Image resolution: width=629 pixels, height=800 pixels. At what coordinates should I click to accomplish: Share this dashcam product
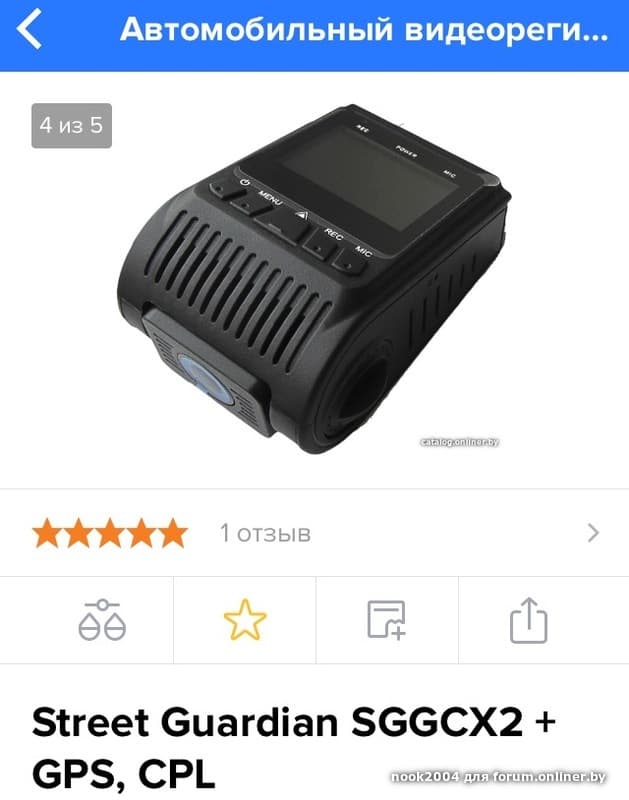coord(529,621)
